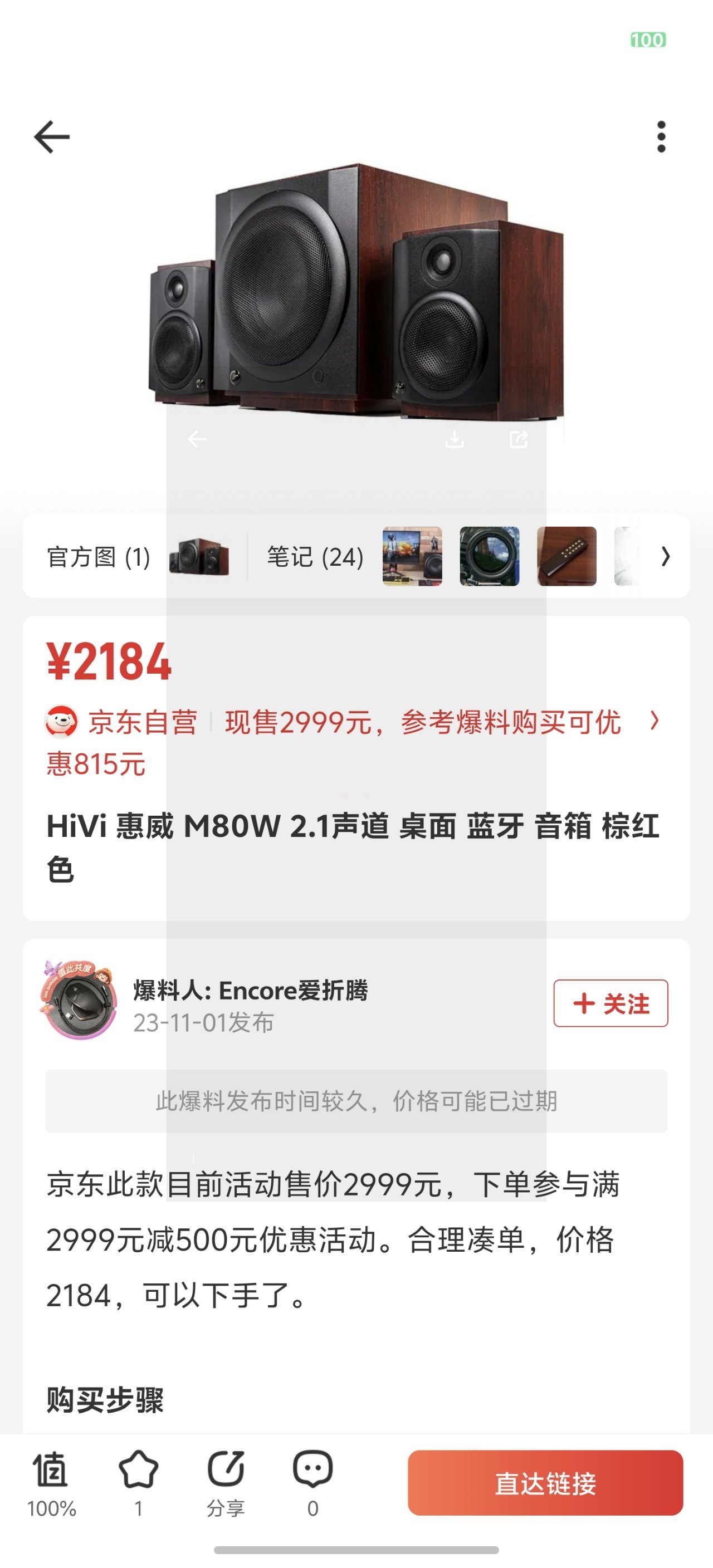View the first note photo with game screen
The height and width of the screenshot is (1568, 713).
click(x=412, y=556)
